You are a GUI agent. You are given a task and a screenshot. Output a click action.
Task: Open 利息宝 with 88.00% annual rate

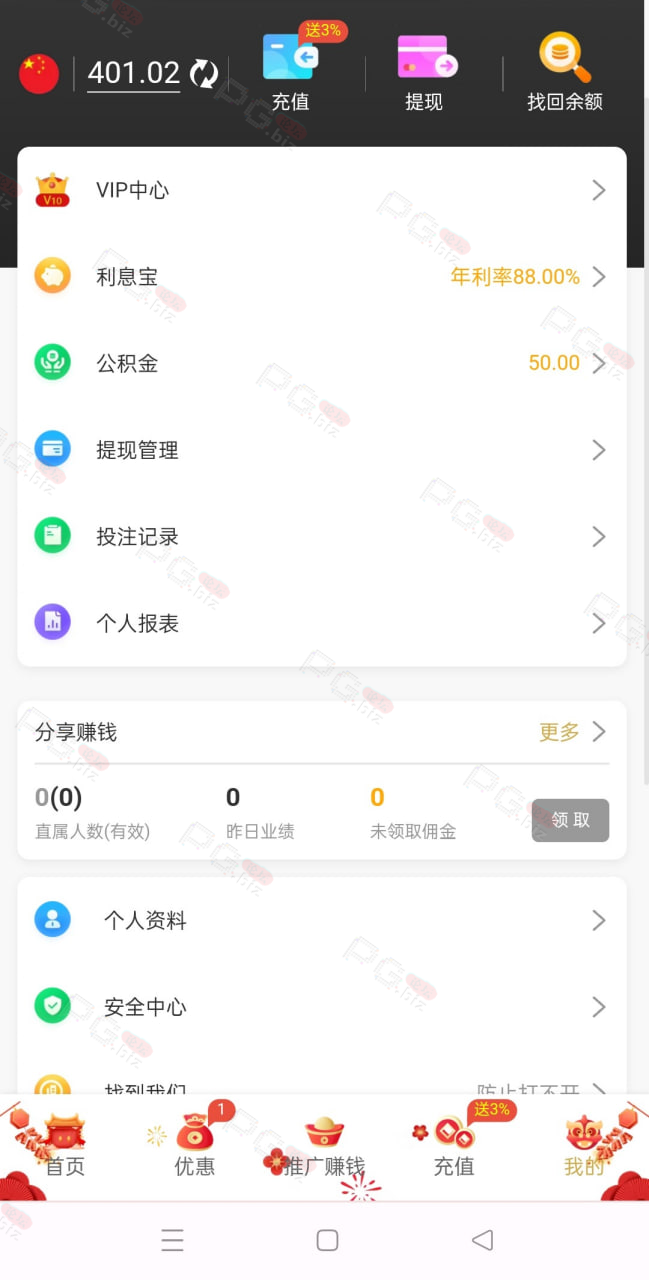pyautogui.click(x=322, y=277)
